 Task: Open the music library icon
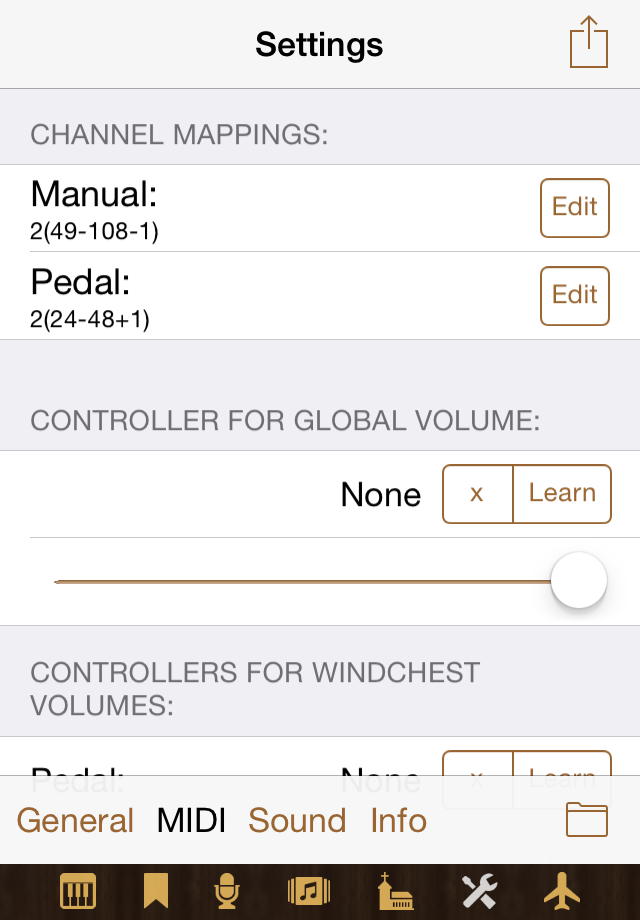[309, 890]
